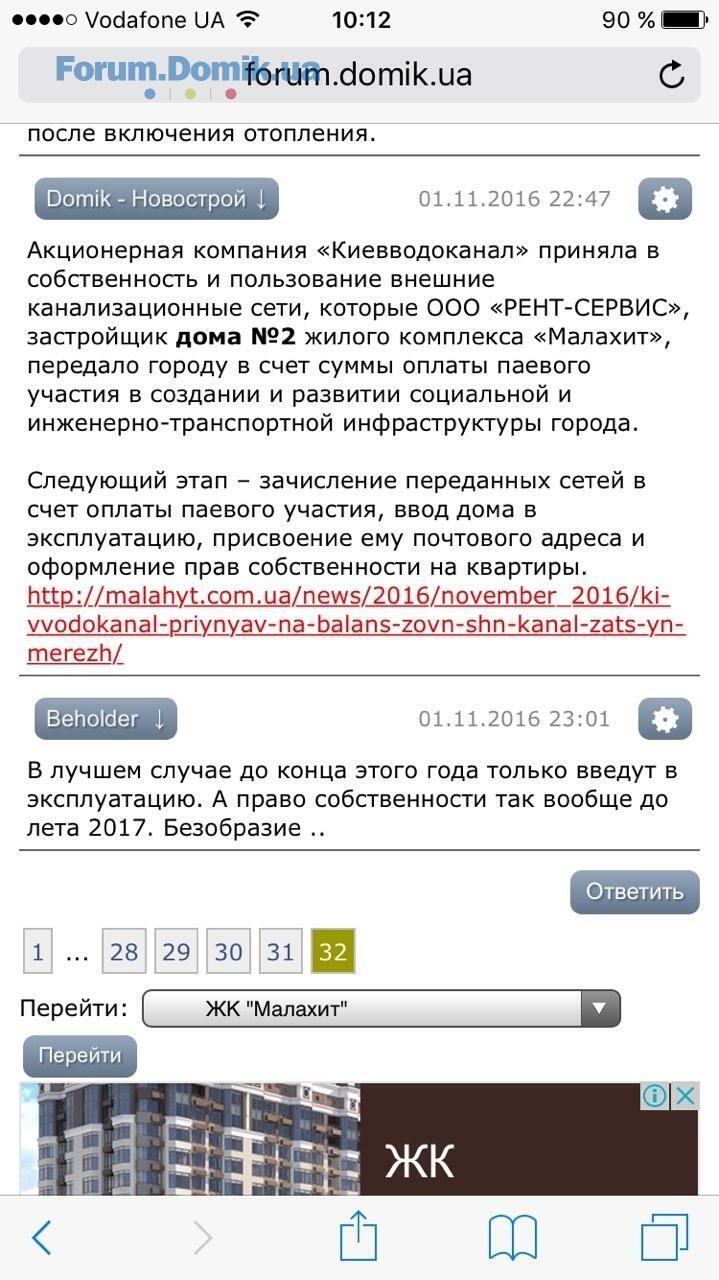Open Beholder user menu

click(105, 719)
